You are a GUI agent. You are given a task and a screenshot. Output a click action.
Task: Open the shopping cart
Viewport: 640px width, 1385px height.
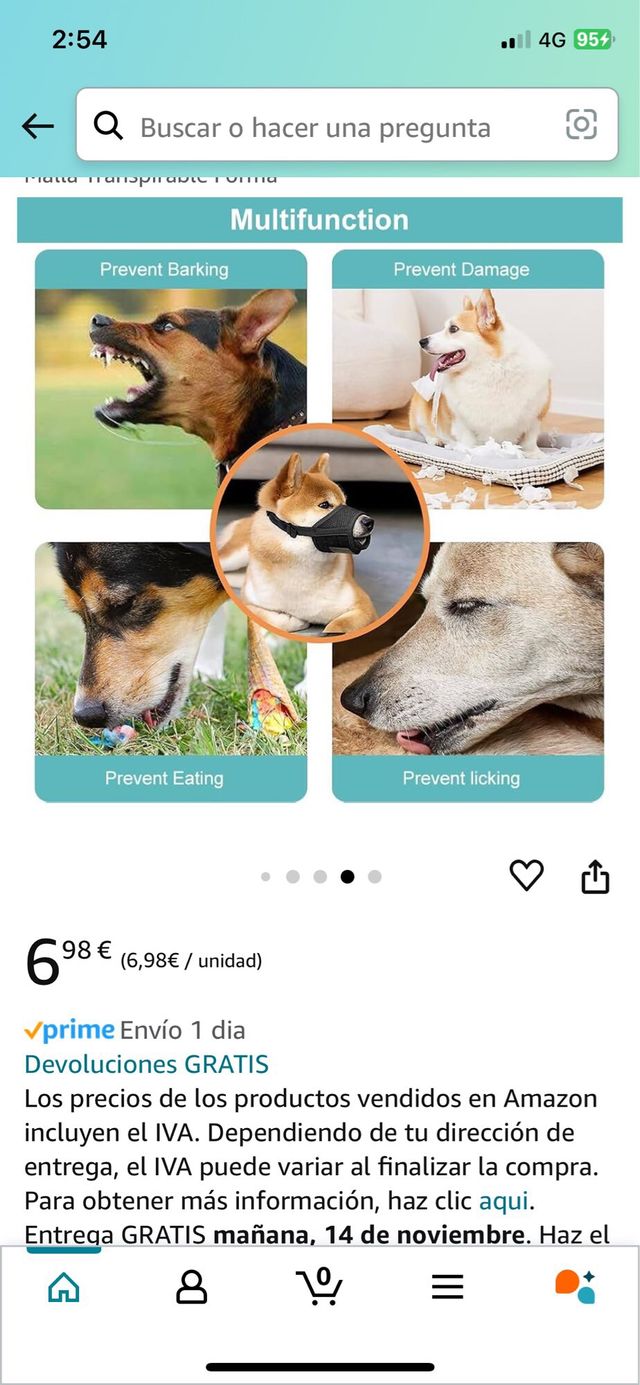pyautogui.click(x=320, y=1286)
